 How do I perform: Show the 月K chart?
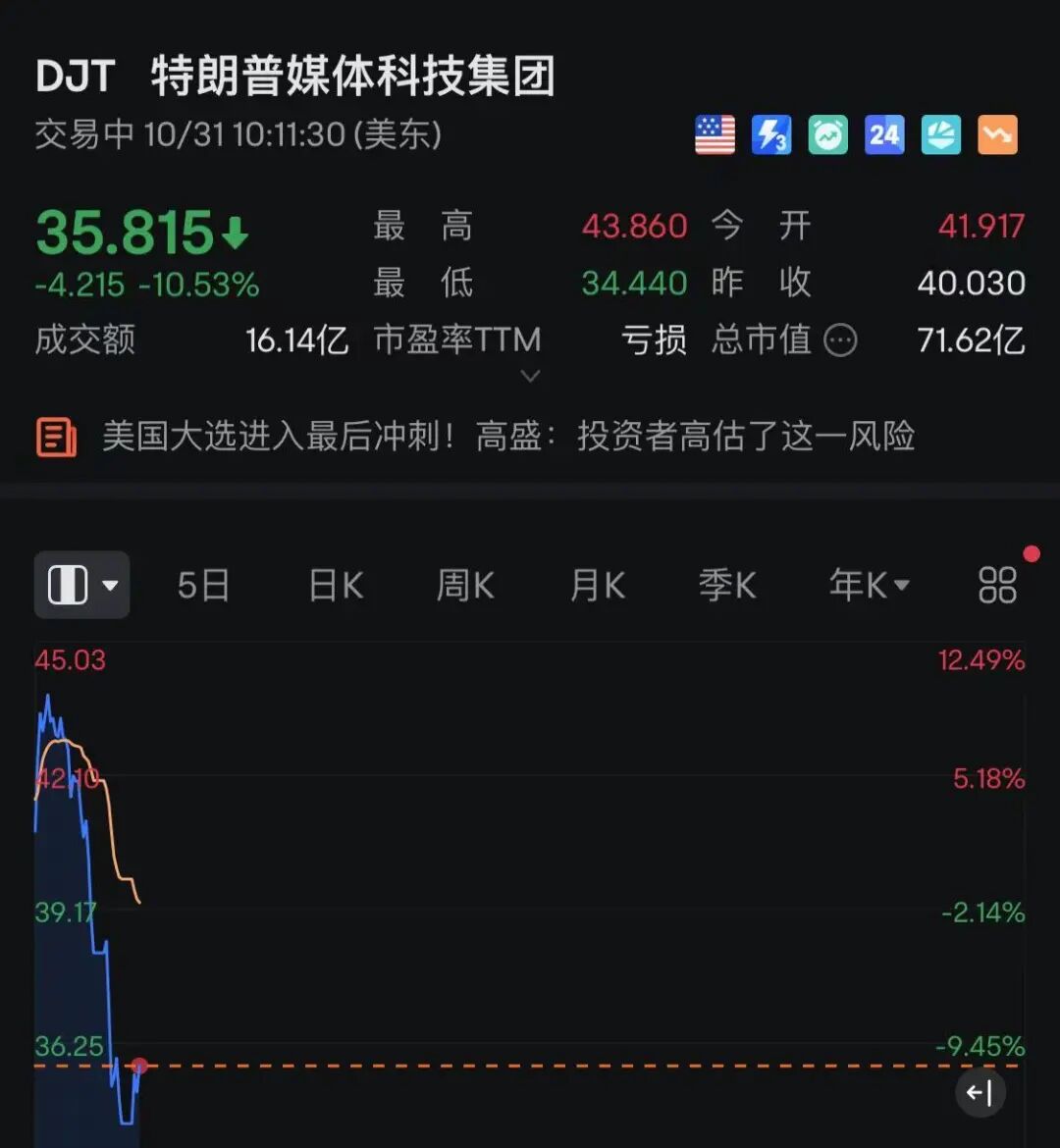pyautogui.click(x=597, y=586)
